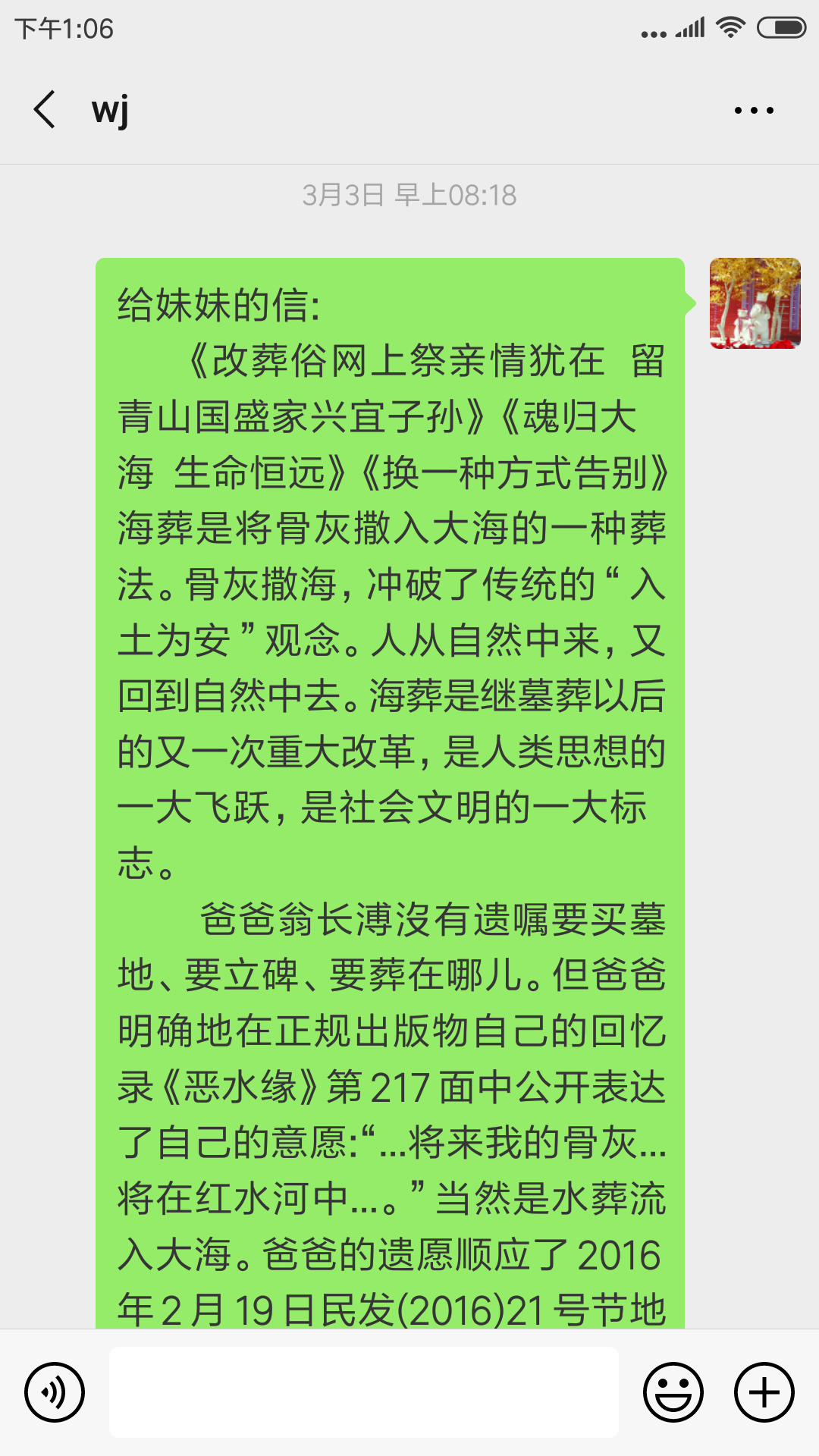Screen dimensions: 819x1456
Task: Open the emoji sticker panel
Action: click(x=673, y=1392)
